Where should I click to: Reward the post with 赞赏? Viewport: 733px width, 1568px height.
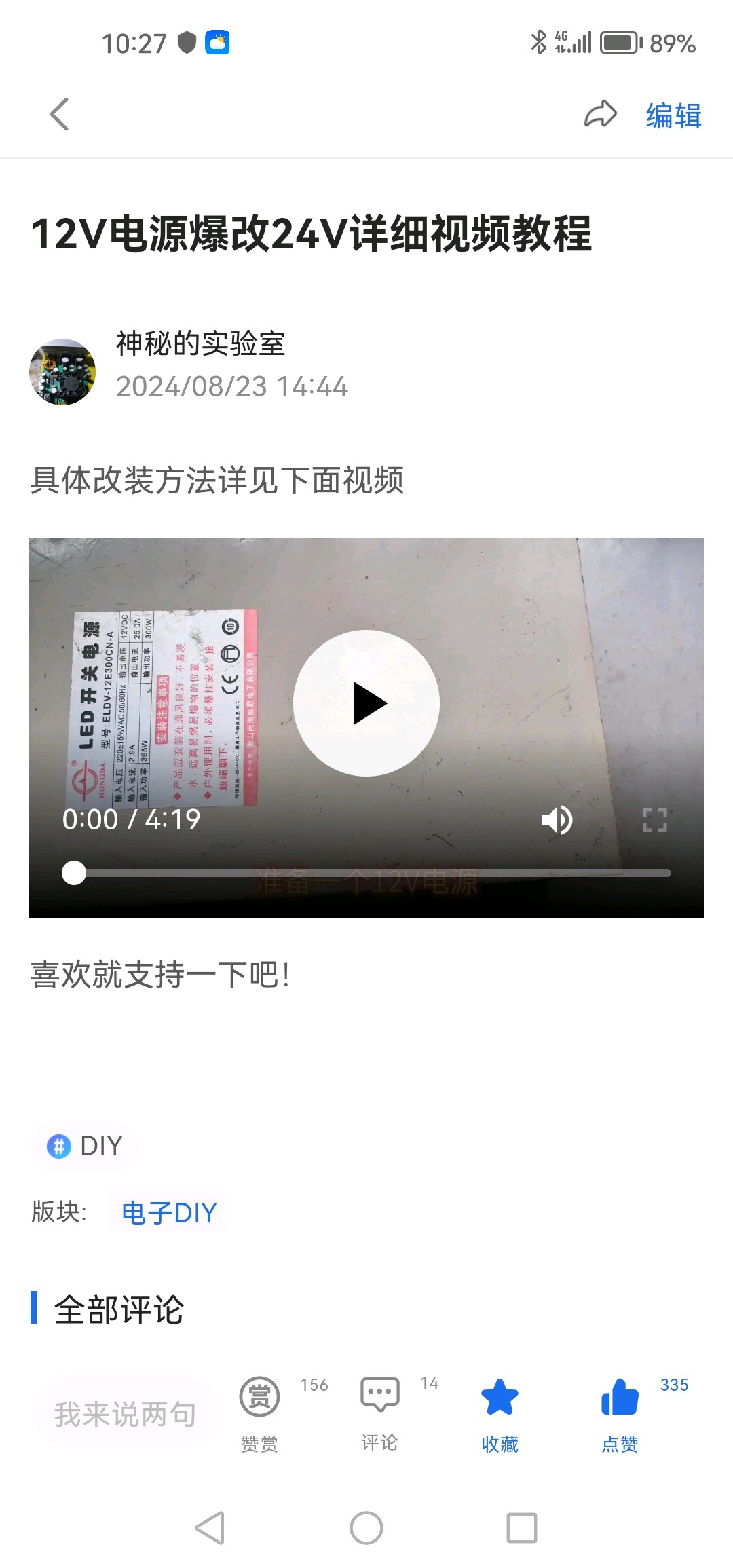pyautogui.click(x=259, y=1413)
